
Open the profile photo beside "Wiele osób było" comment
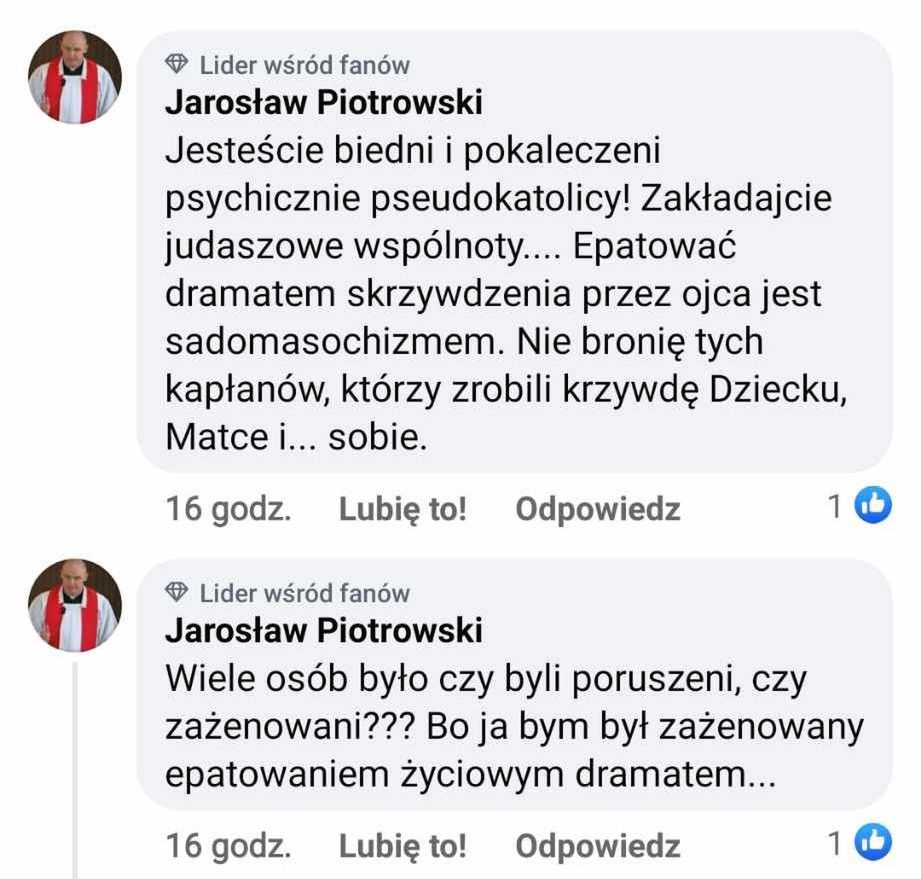(75, 606)
